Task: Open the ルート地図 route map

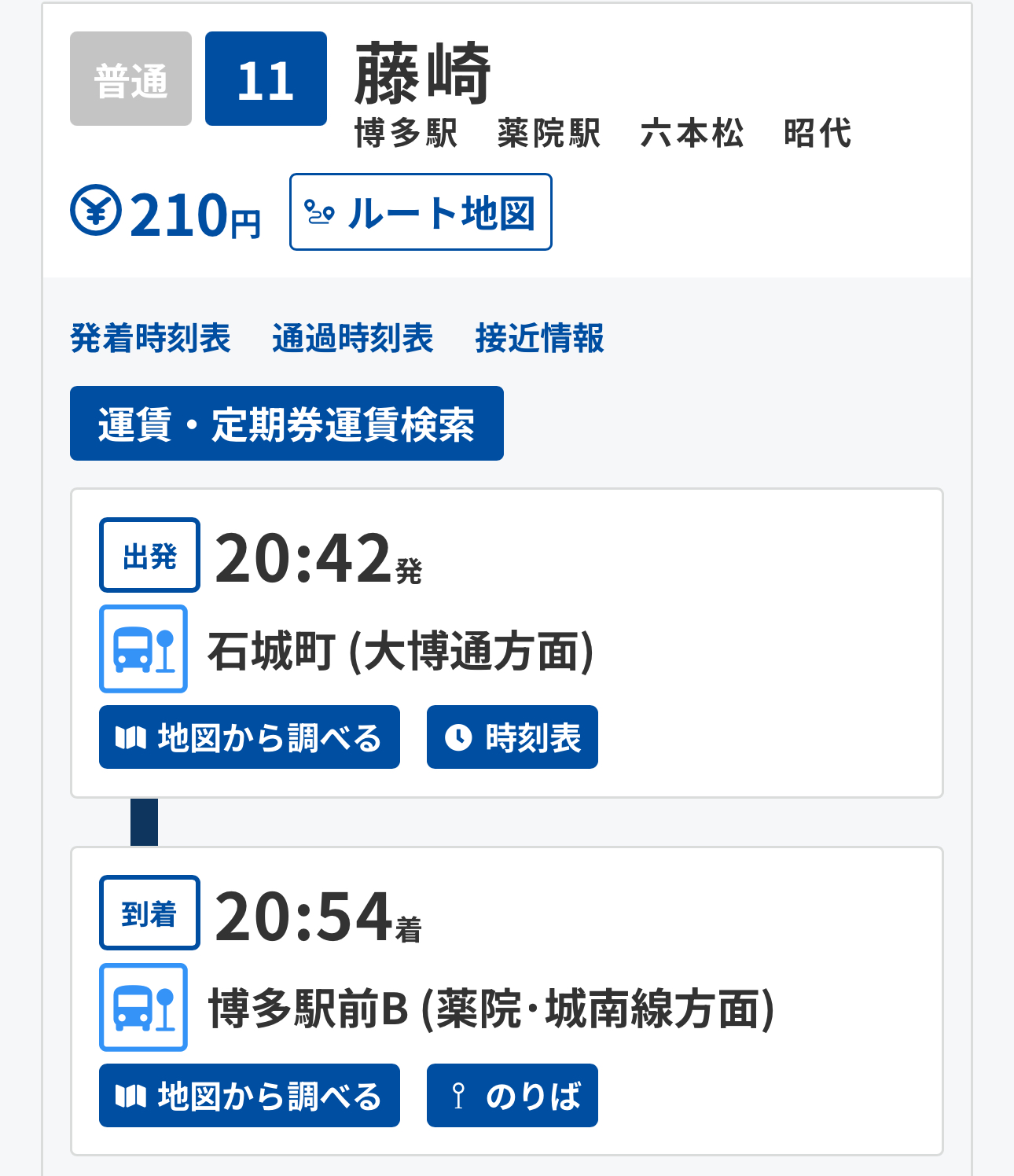Action: point(421,212)
